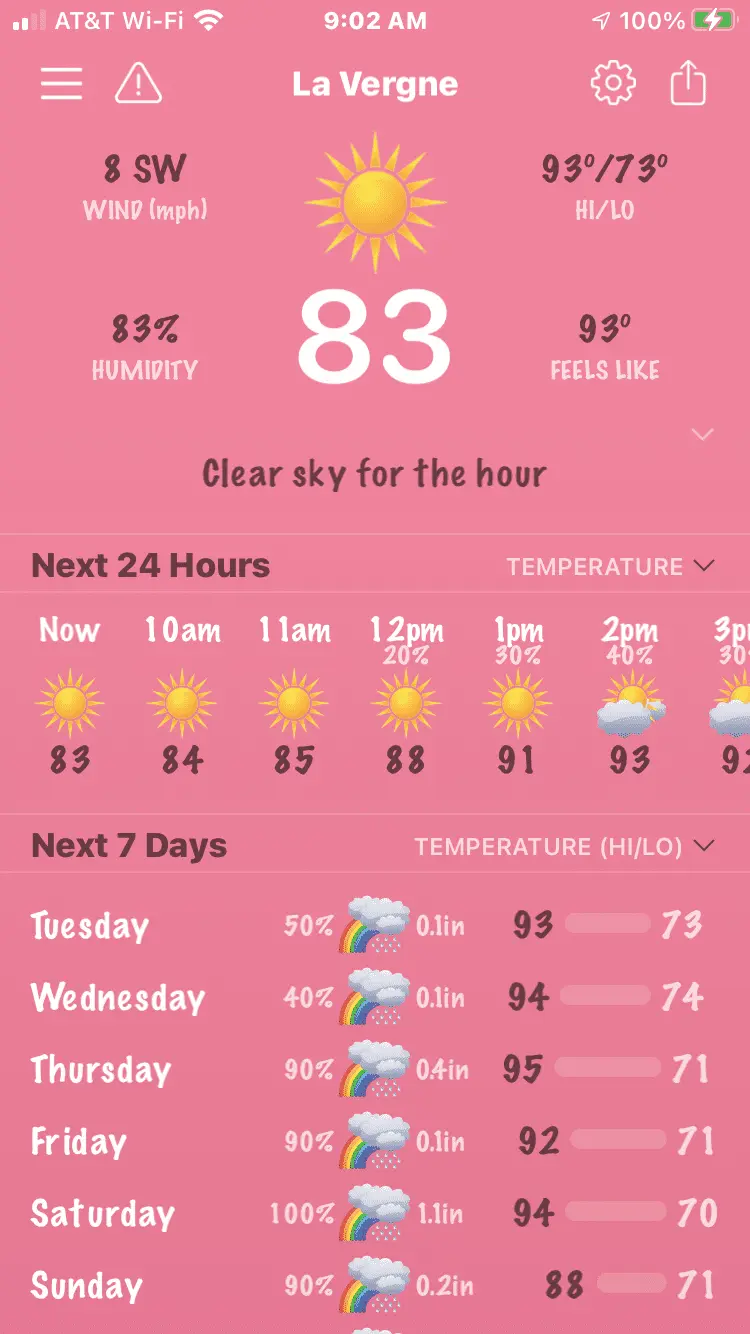Tap the Sunday forecast row

point(375,1285)
